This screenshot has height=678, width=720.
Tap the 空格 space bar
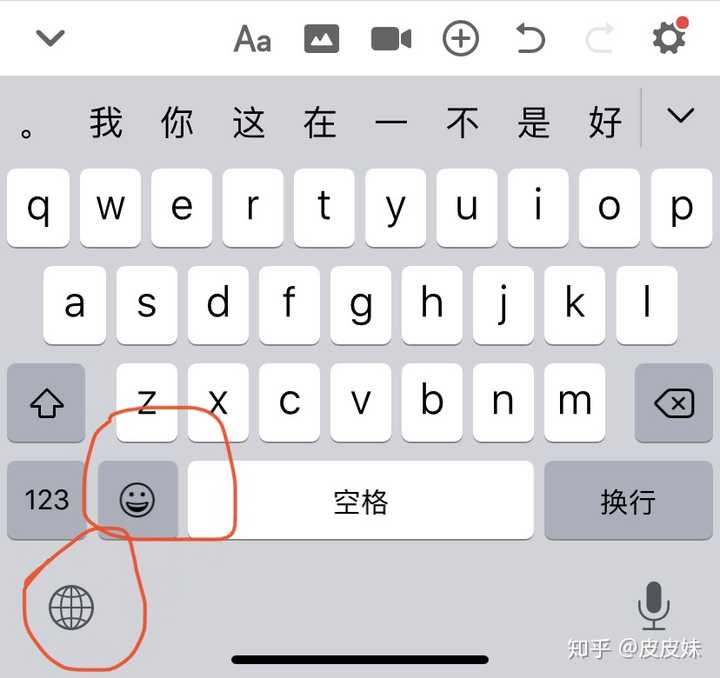pyautogui.click(x=361, y=499)
